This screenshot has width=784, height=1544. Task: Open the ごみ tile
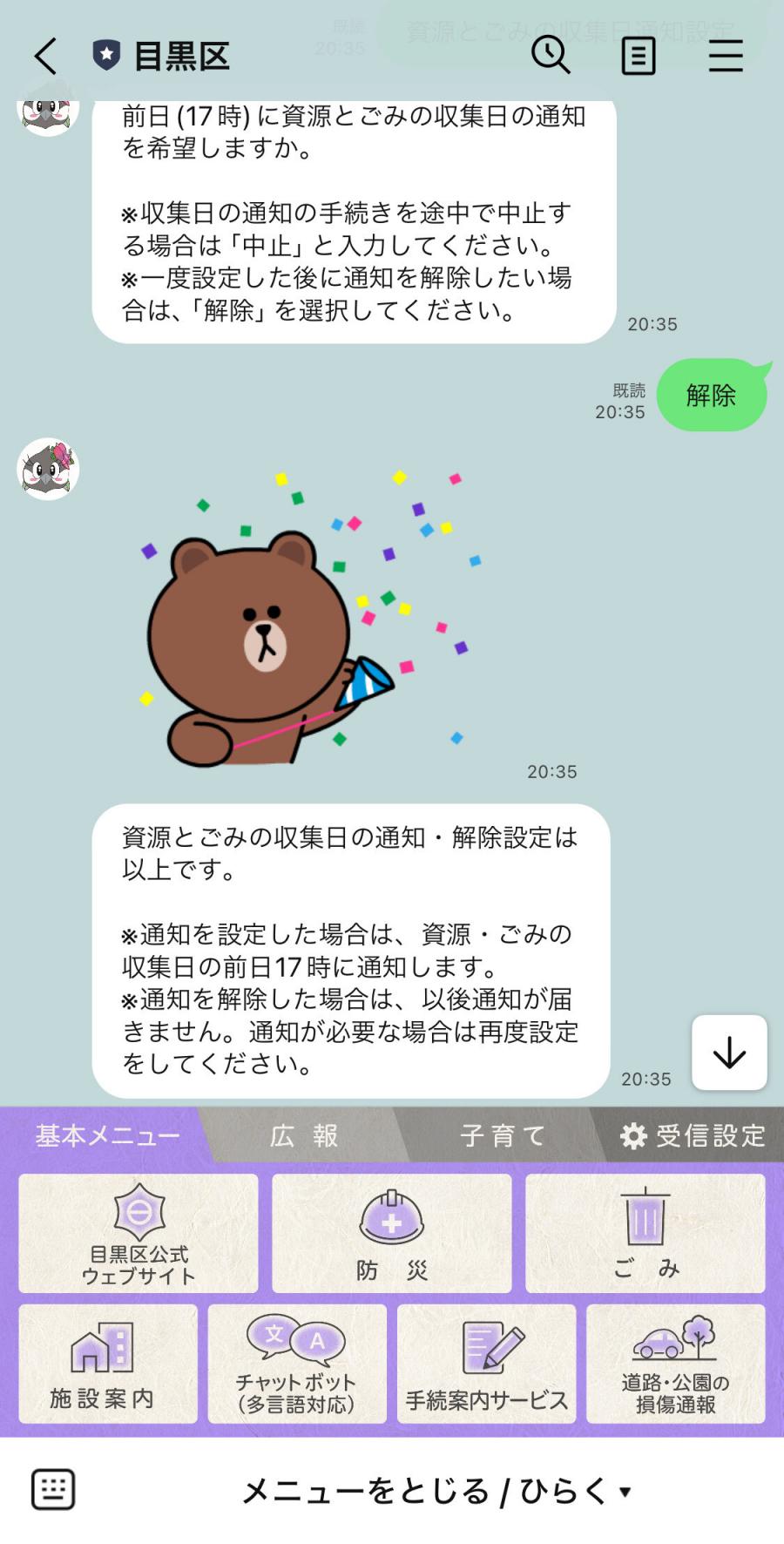click(x=645, y=1233)
